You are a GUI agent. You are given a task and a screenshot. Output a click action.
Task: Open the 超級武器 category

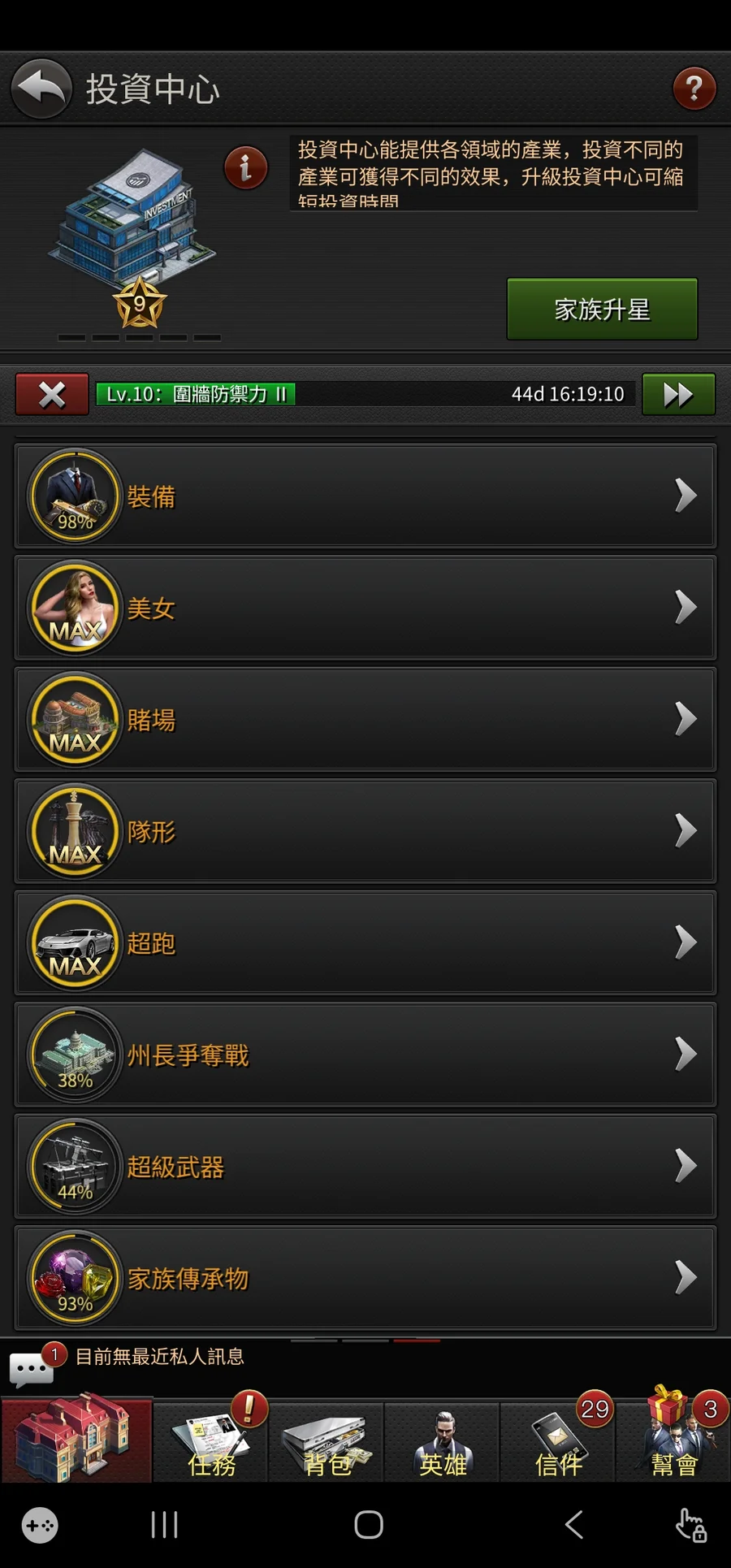pyautogui.click(x=365, y=1167)
